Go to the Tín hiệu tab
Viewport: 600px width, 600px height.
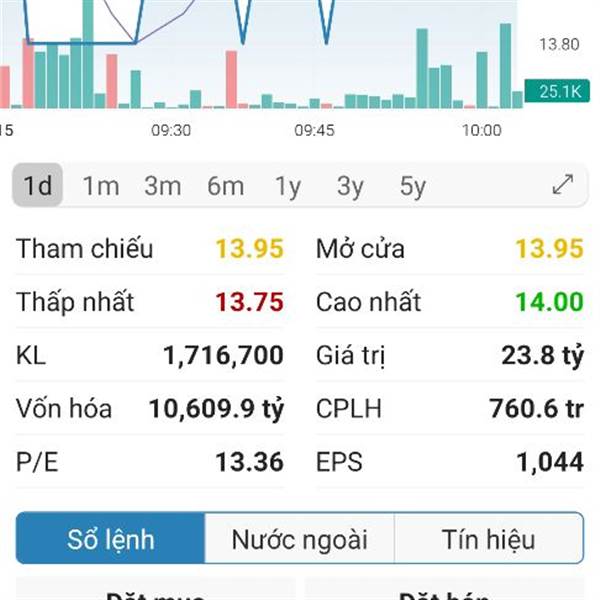[x=488, y=540]
